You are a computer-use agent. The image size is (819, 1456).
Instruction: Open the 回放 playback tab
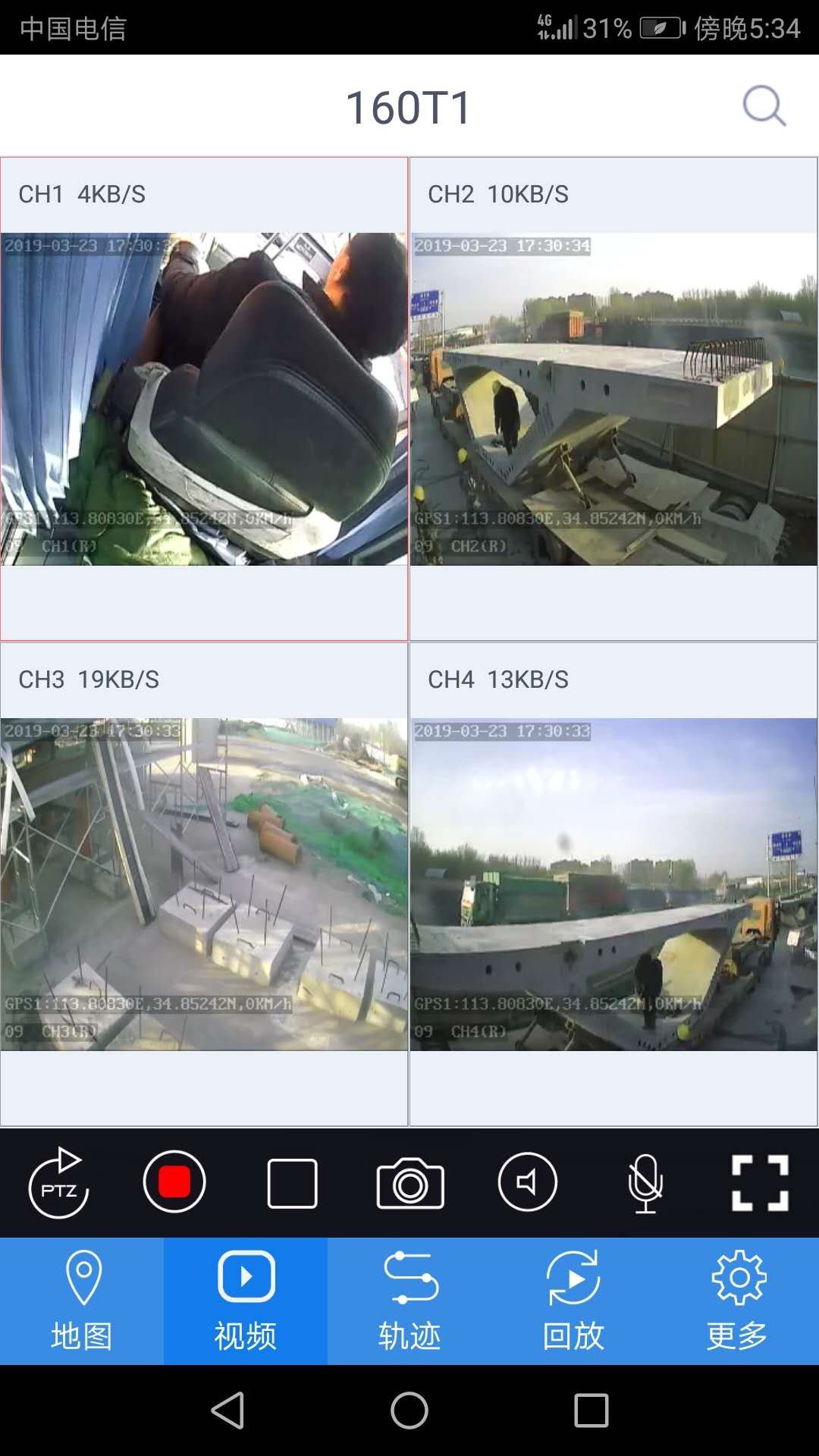click(x=573, y=1301)
